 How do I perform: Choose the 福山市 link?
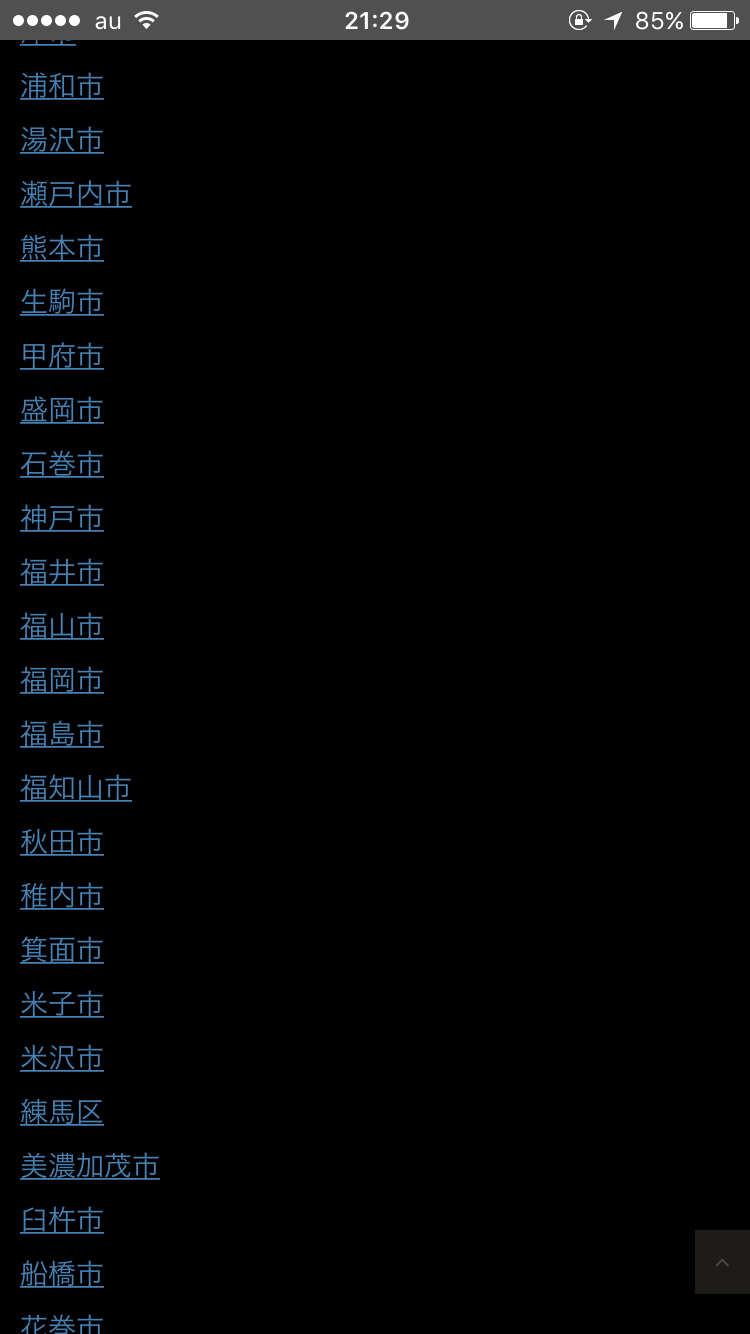pos(62,627)
